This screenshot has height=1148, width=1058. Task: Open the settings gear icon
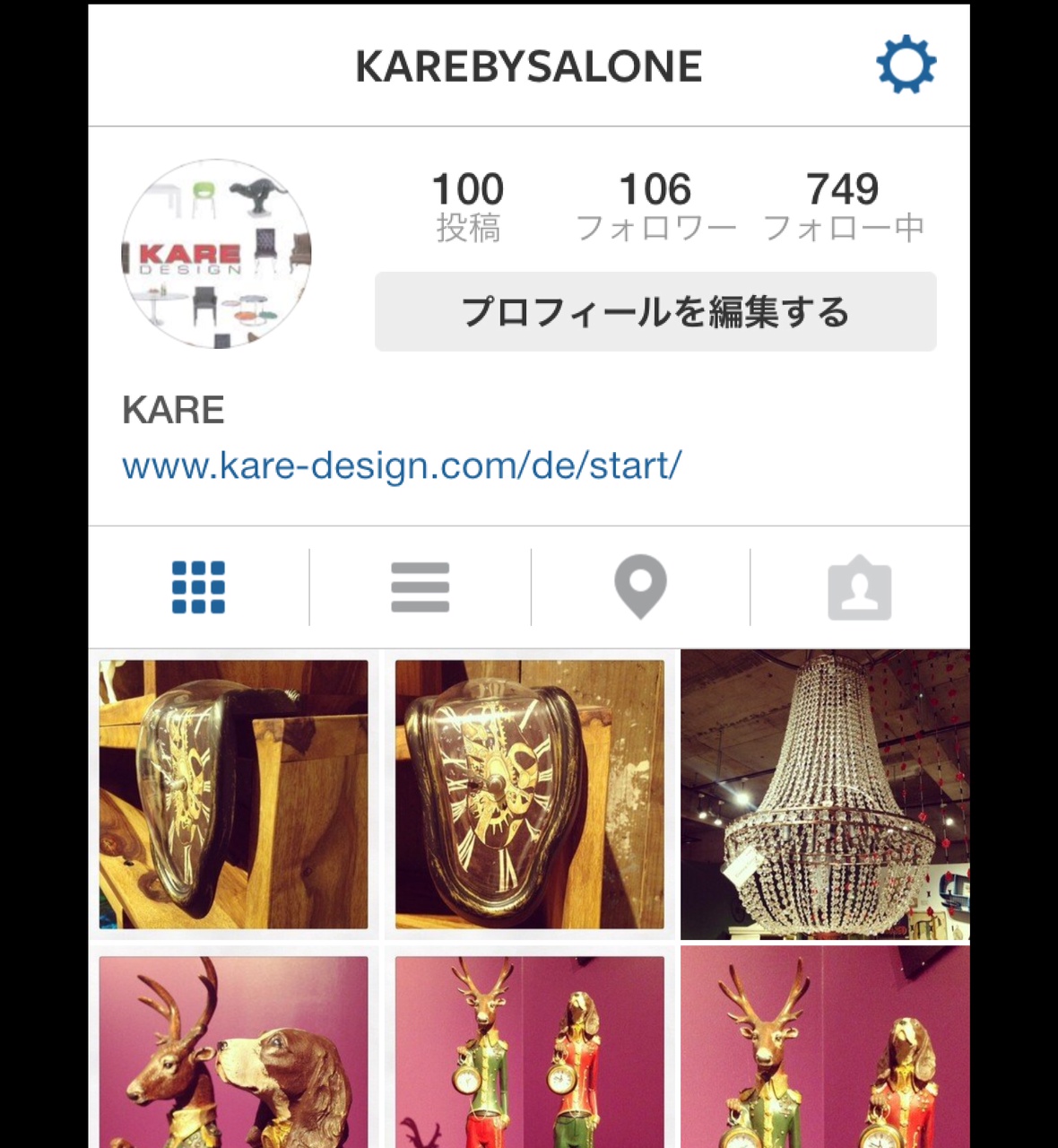[x=906, y=65]
